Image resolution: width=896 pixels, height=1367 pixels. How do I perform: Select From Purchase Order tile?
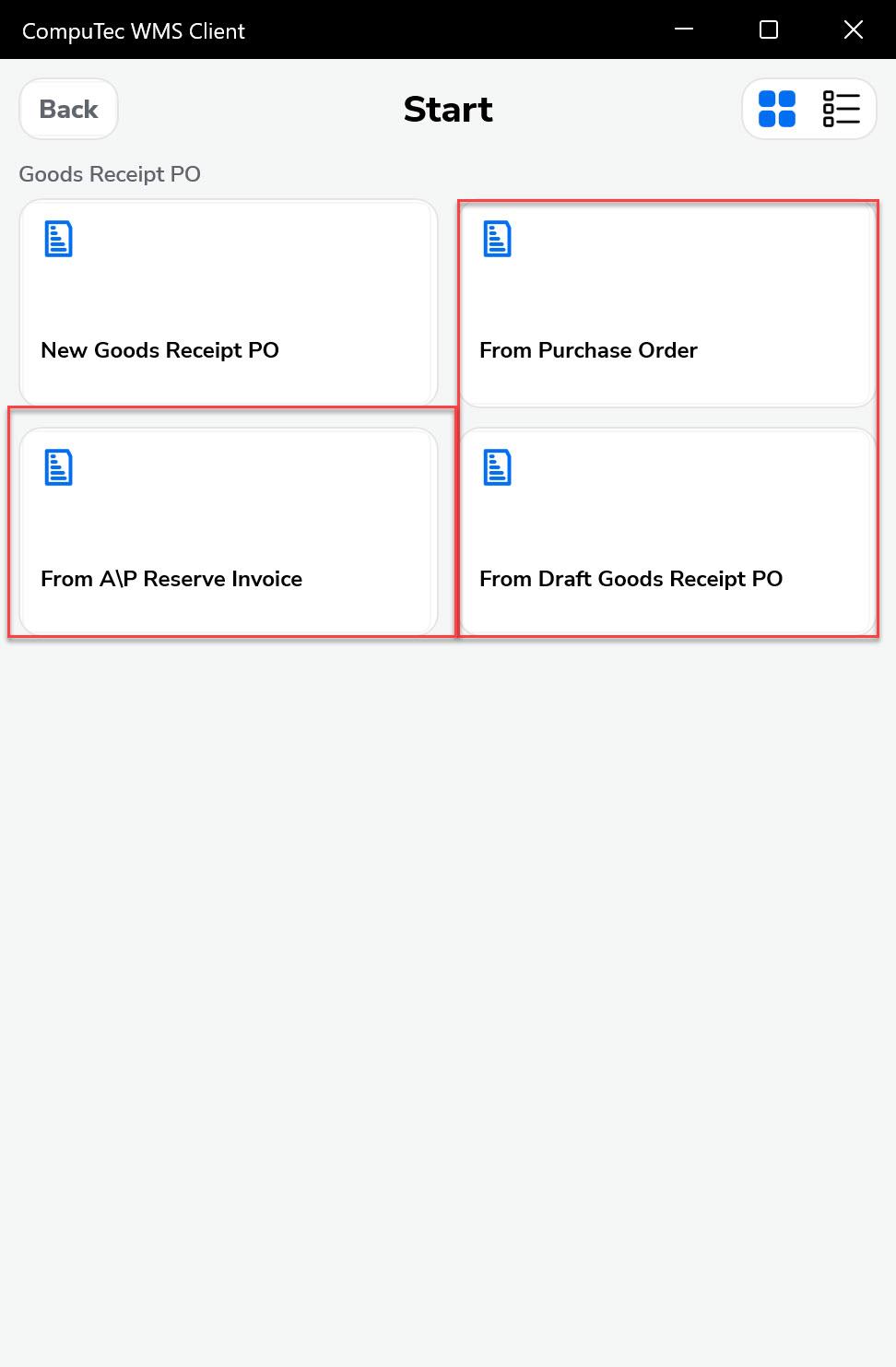click(x=666, y=303)
